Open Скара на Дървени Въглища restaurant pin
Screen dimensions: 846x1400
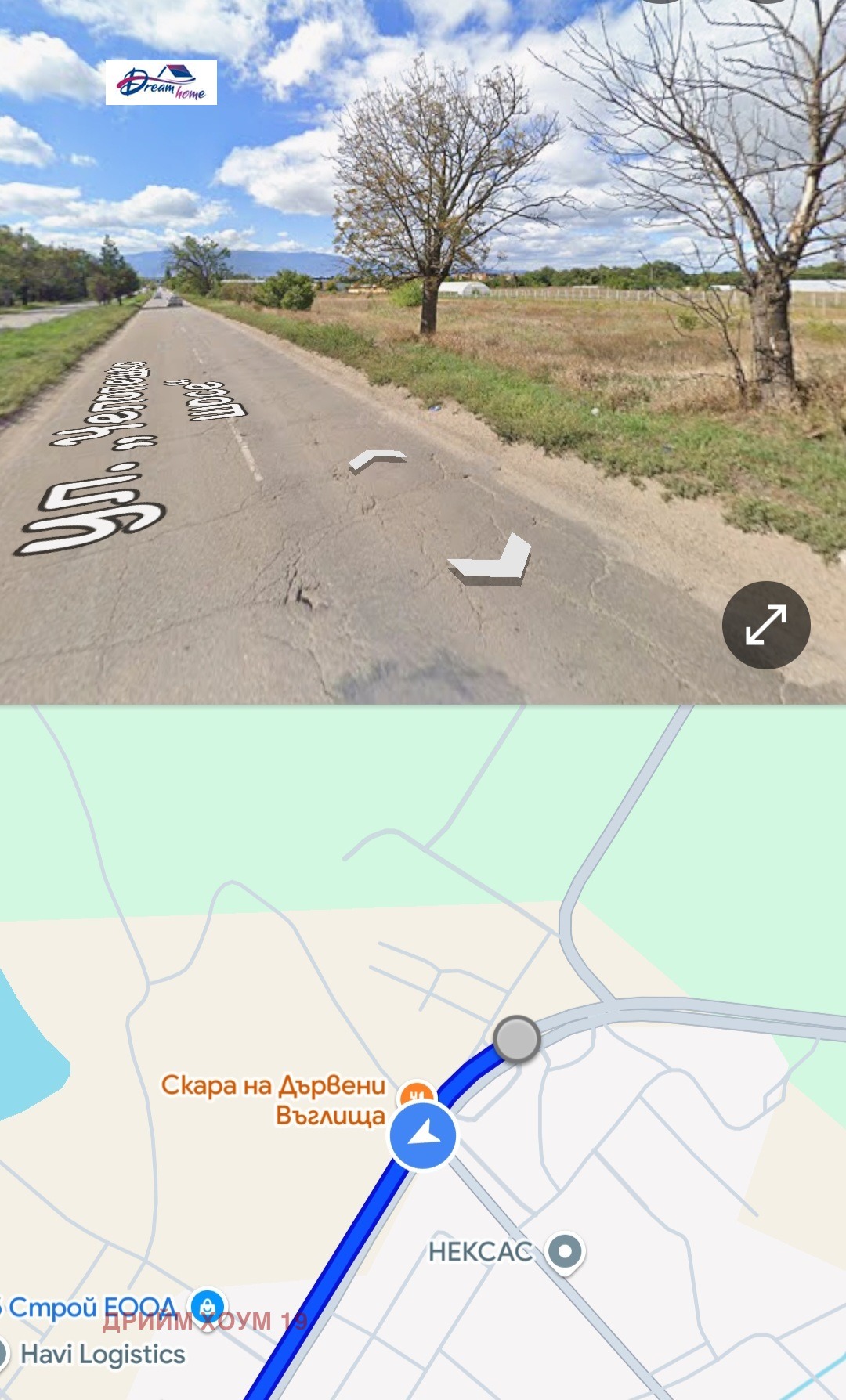416,1092
